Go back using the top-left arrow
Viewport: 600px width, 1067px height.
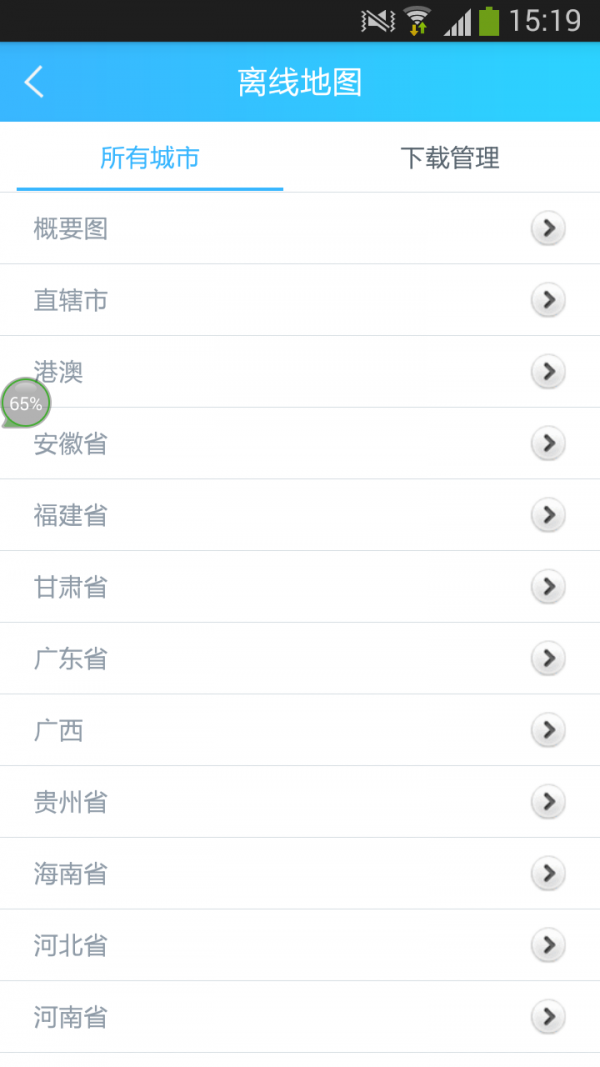tap(35, 82)
